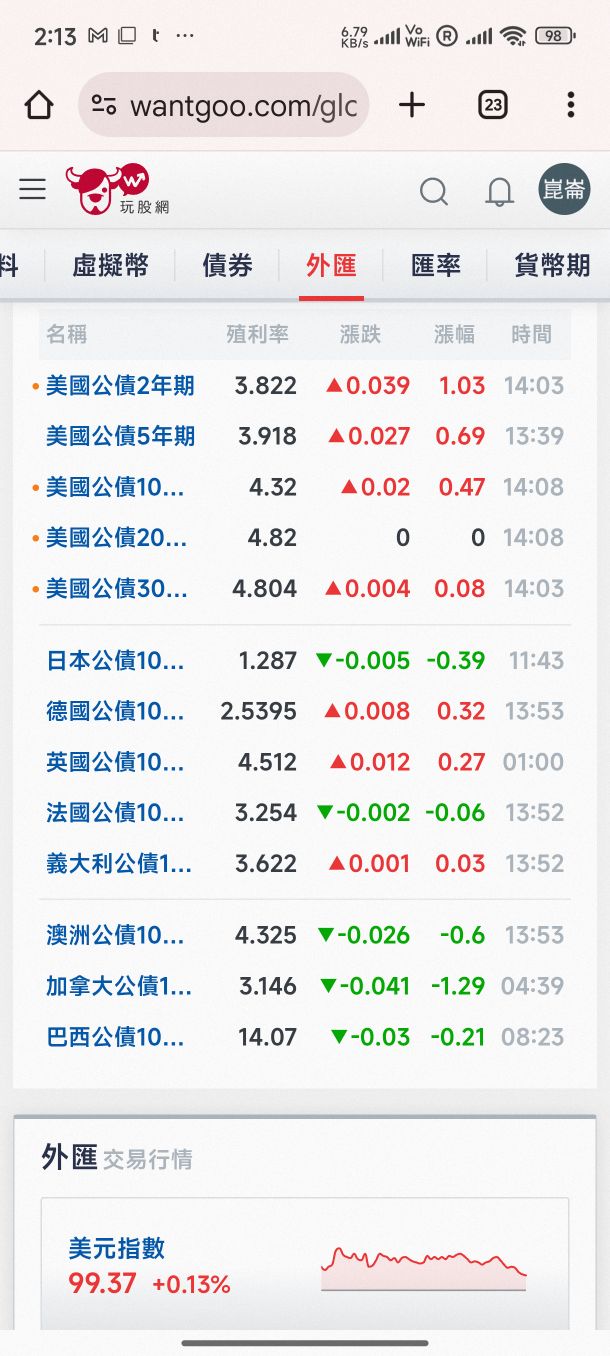Open a new browser tab

pos(412,105)
